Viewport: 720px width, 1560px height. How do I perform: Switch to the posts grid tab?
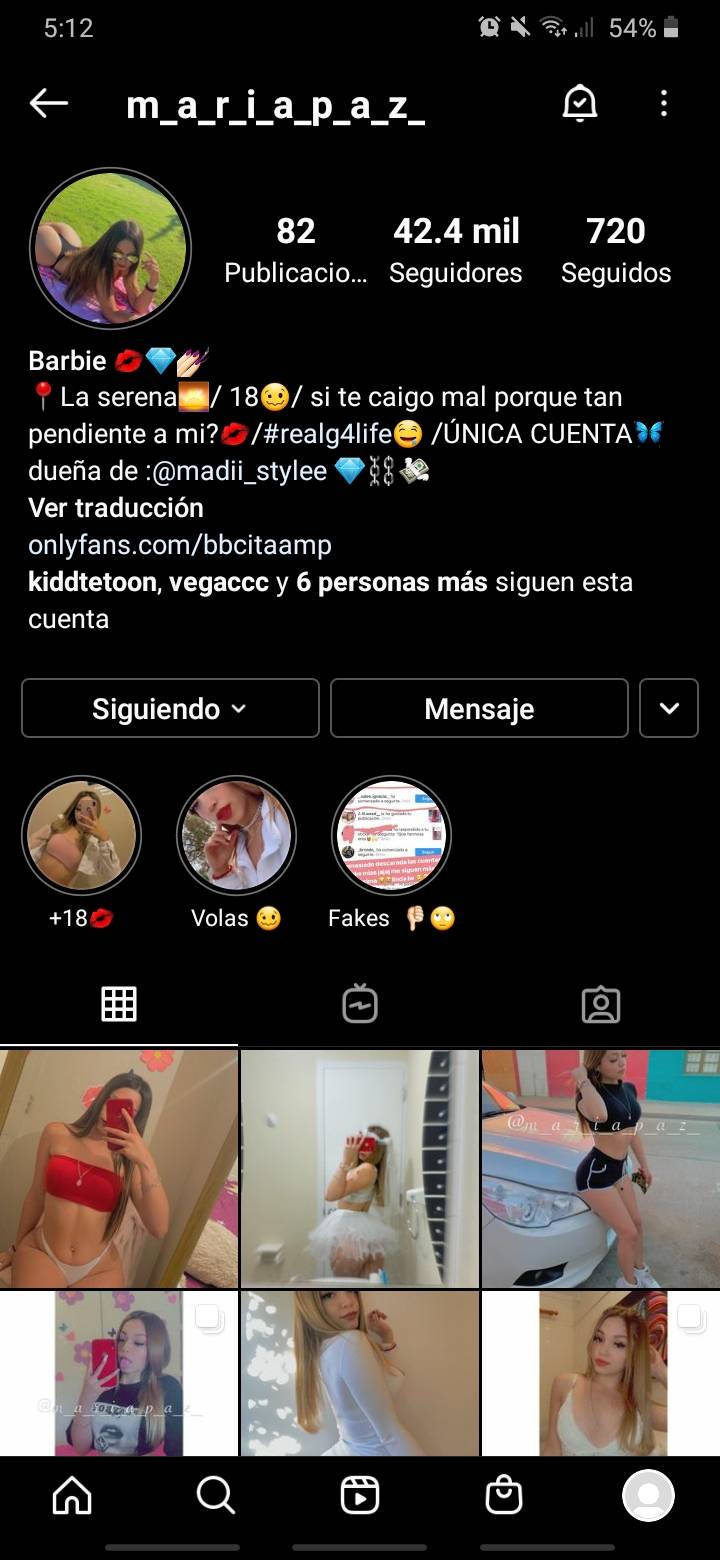(x=119, y=1004)
